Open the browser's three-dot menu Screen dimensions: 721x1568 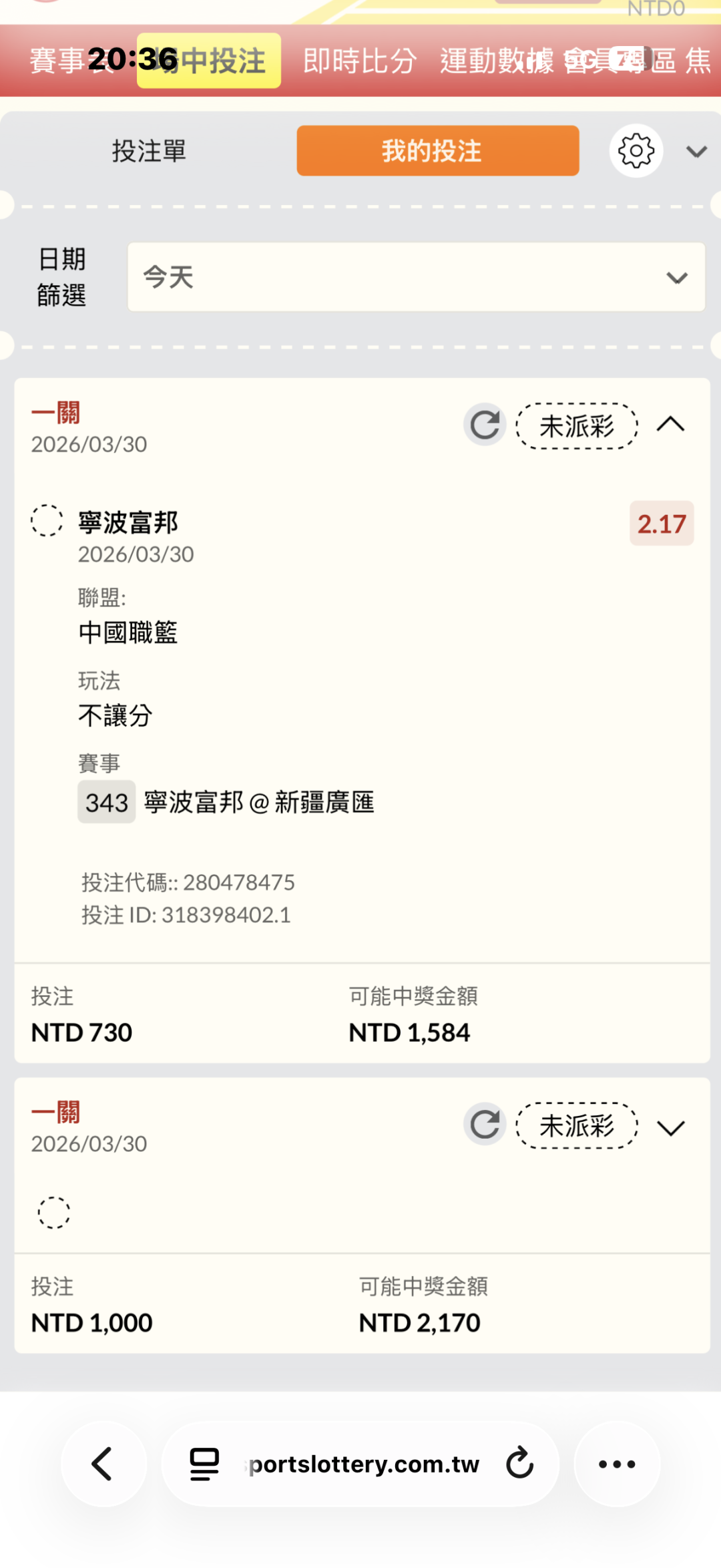(617, 1464)
